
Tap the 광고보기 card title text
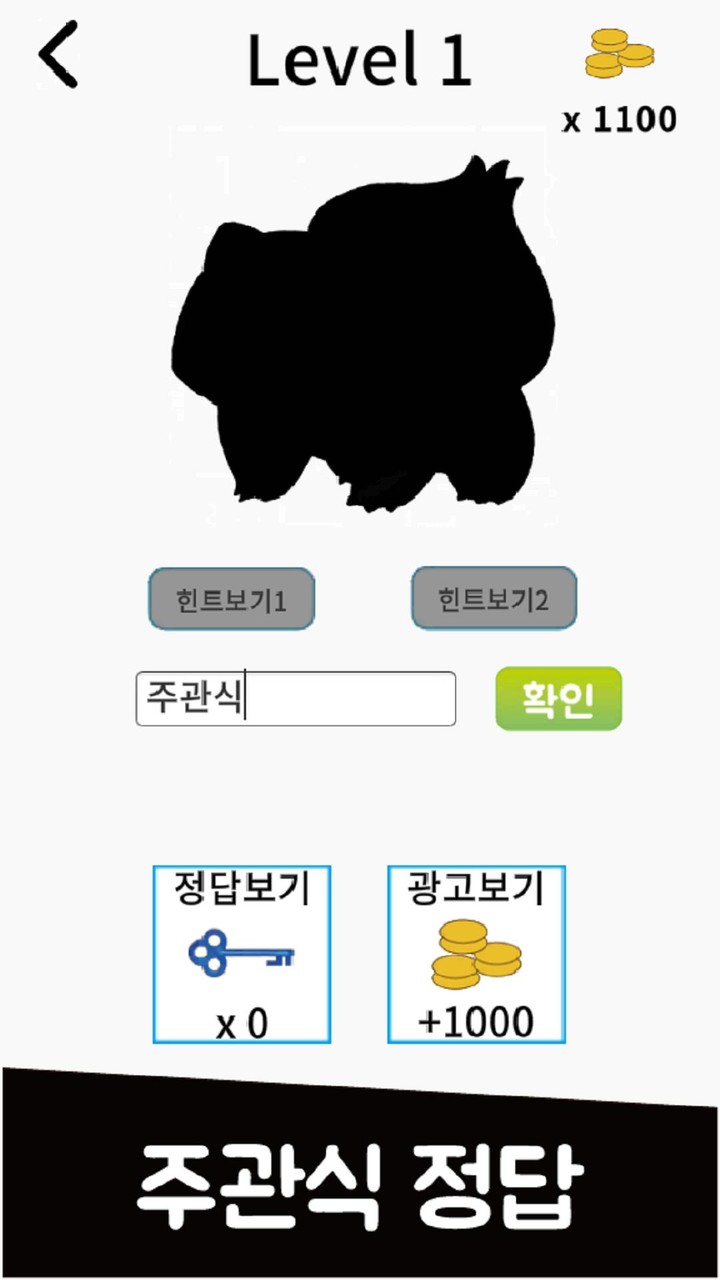click(476, 888)
